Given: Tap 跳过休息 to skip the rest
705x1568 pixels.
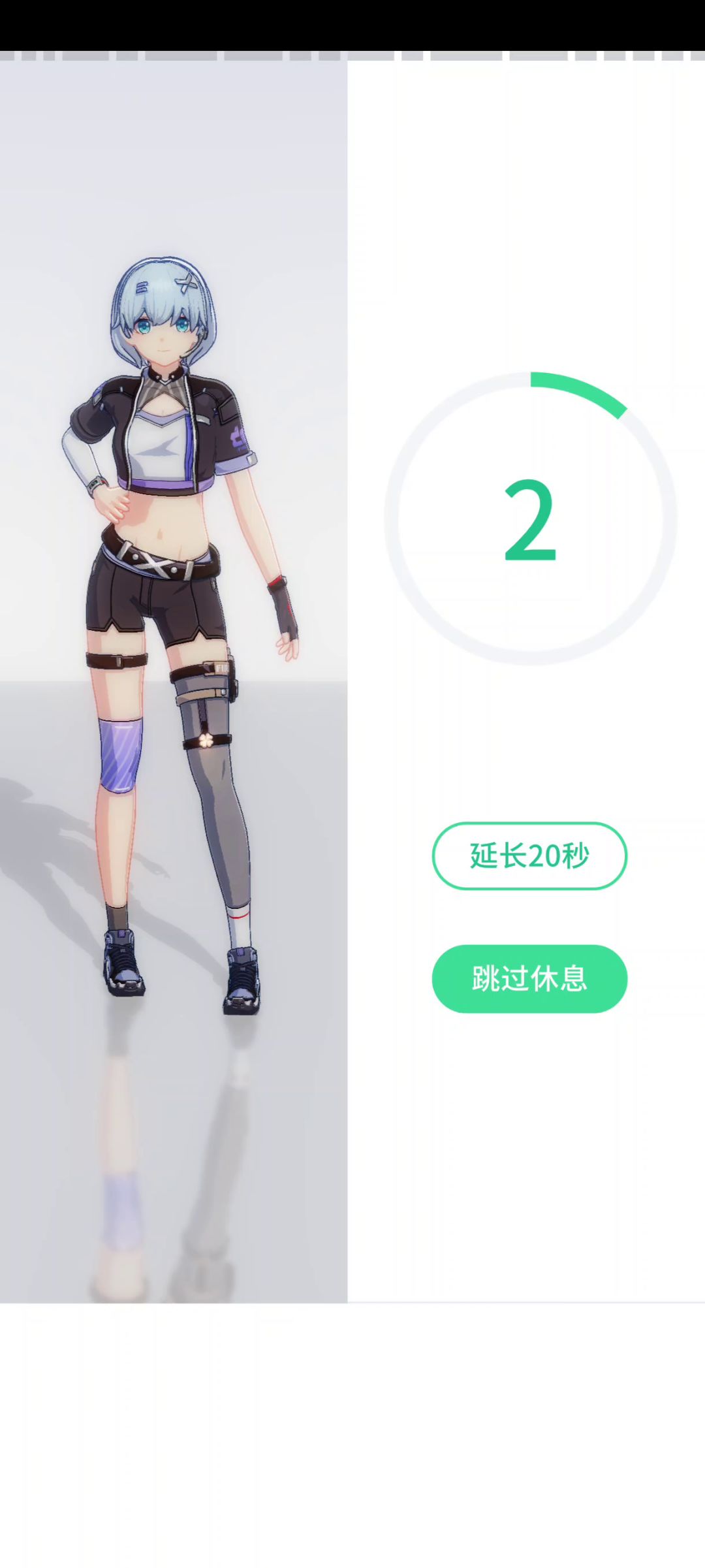Looking at the screenshot, I should [x=529, y=978].
